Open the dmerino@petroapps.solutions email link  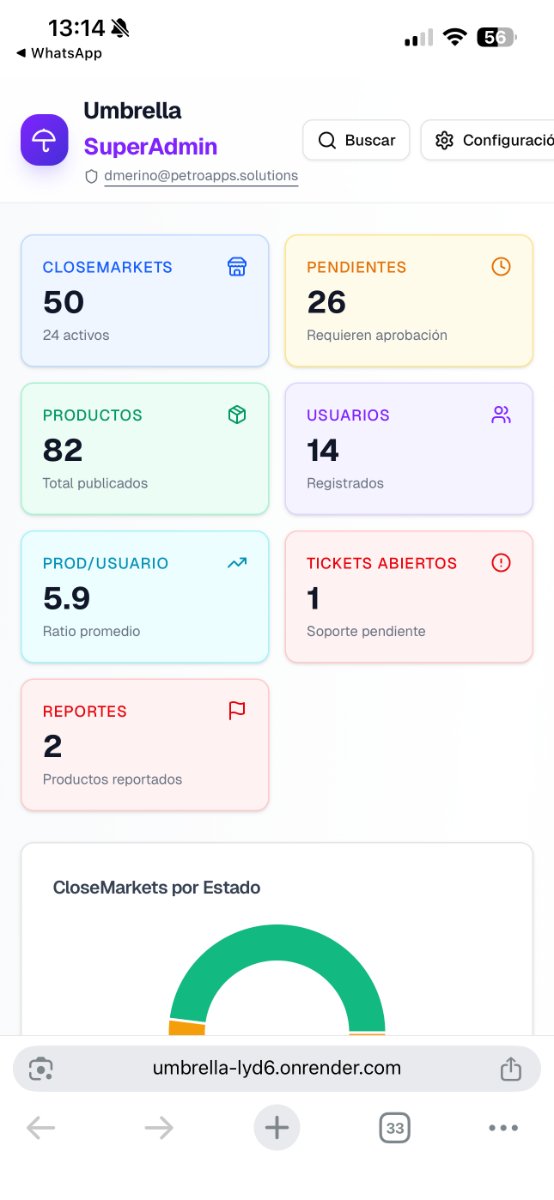click(x=201, y=175)
